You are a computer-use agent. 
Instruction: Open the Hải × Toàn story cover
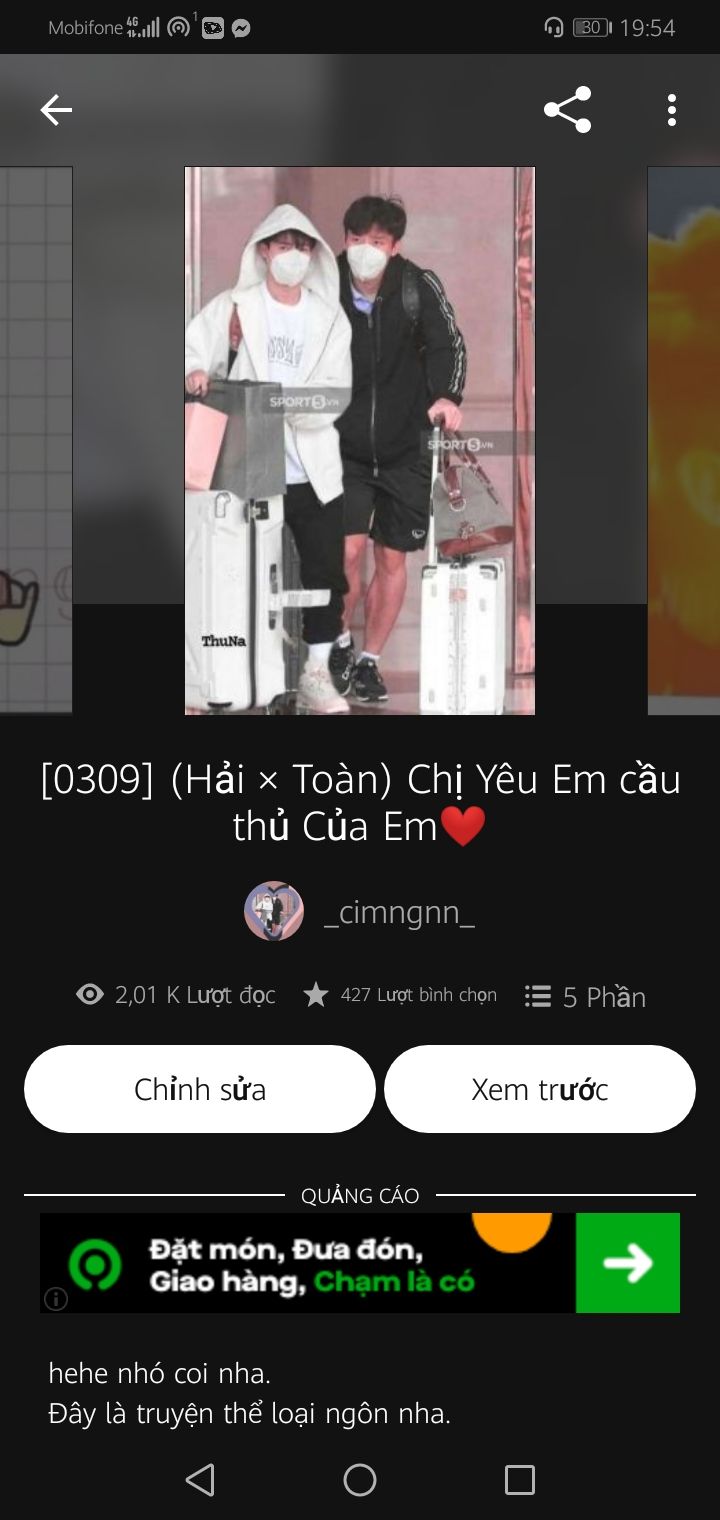(360, 440)
